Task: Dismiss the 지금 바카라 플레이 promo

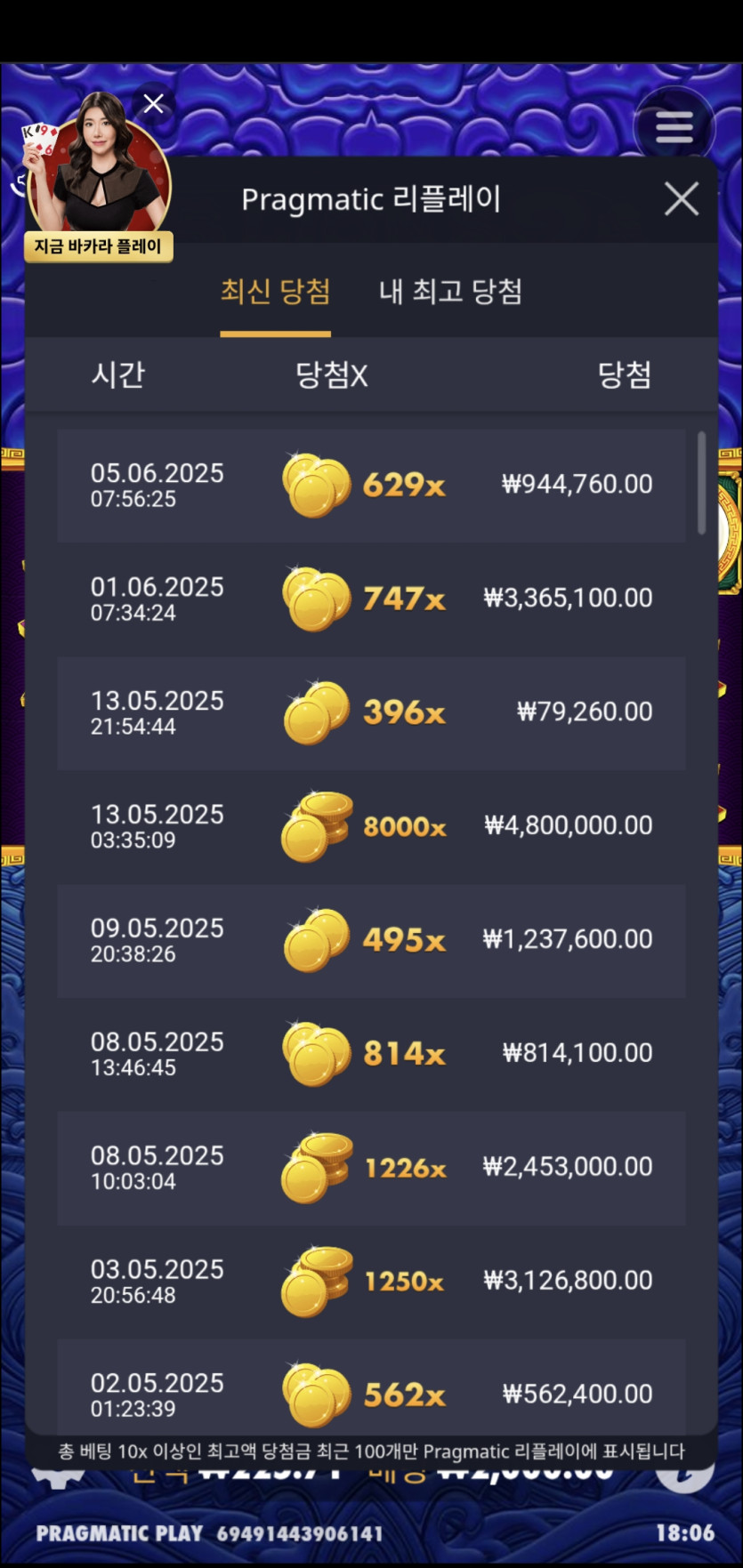Action: (154, 104)
